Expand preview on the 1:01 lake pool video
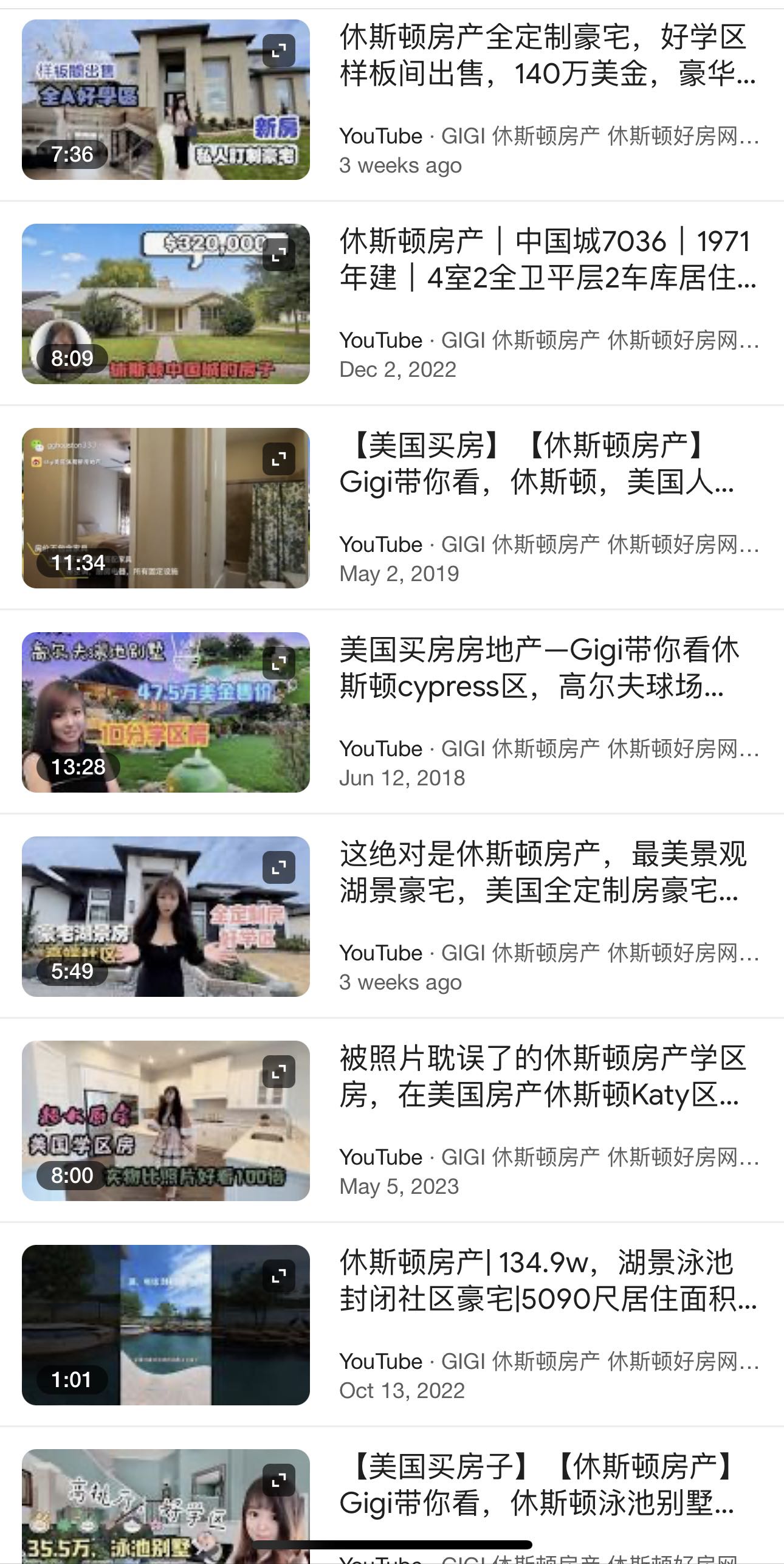The image size is (784, 1564). point(279,1275)
